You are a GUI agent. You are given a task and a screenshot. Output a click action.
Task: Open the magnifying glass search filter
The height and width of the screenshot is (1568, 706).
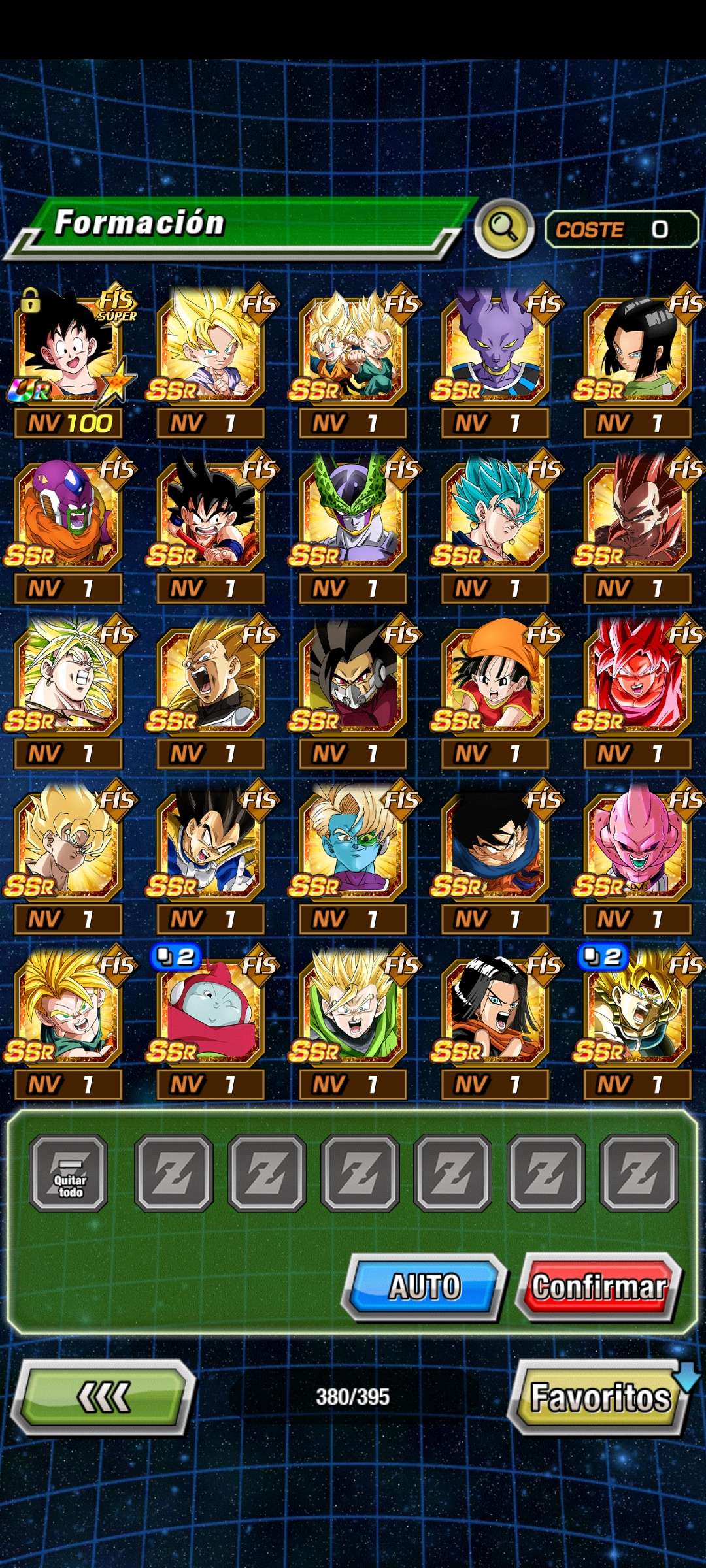(503, 229)
